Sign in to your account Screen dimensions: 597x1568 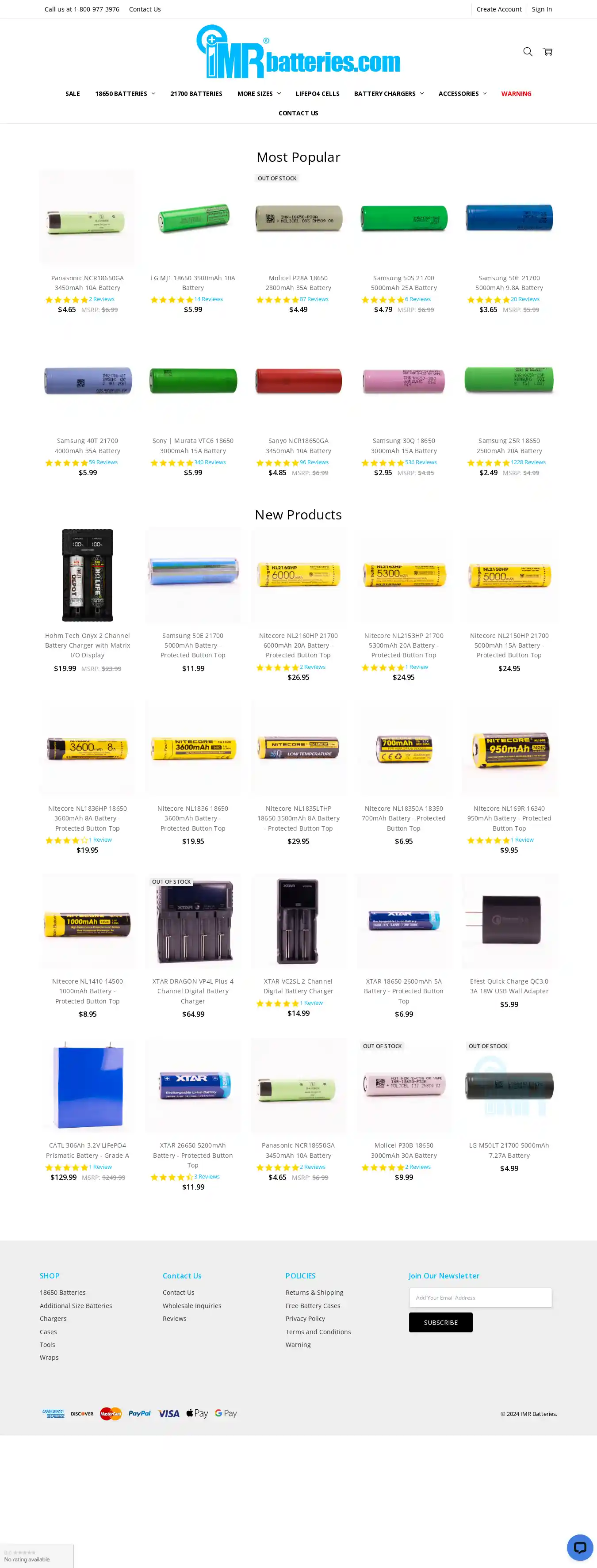pyautogui.click(x=542, y=9)
